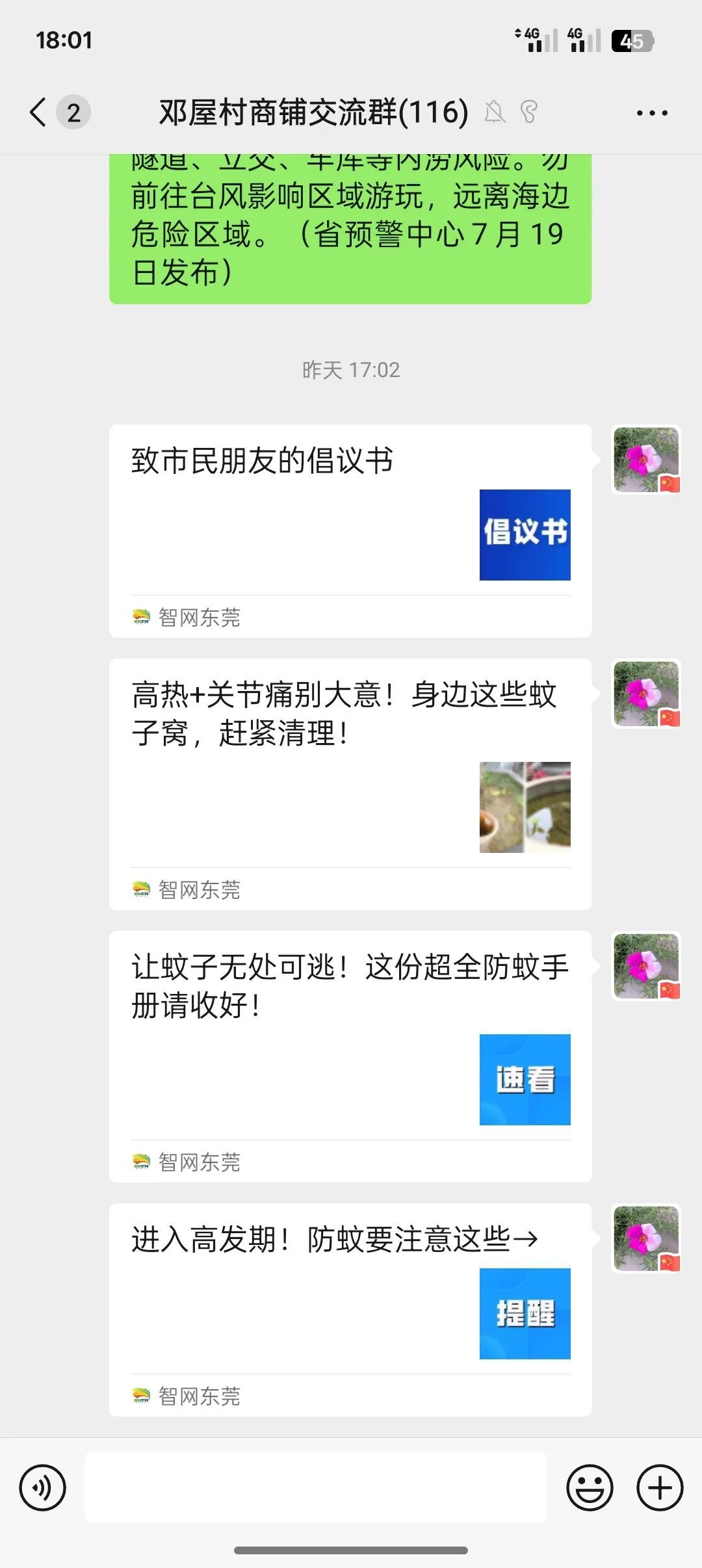
Task: Open the 让蚊子无处可逃 mosquito handbook card
Action: tap(350, 1057)
